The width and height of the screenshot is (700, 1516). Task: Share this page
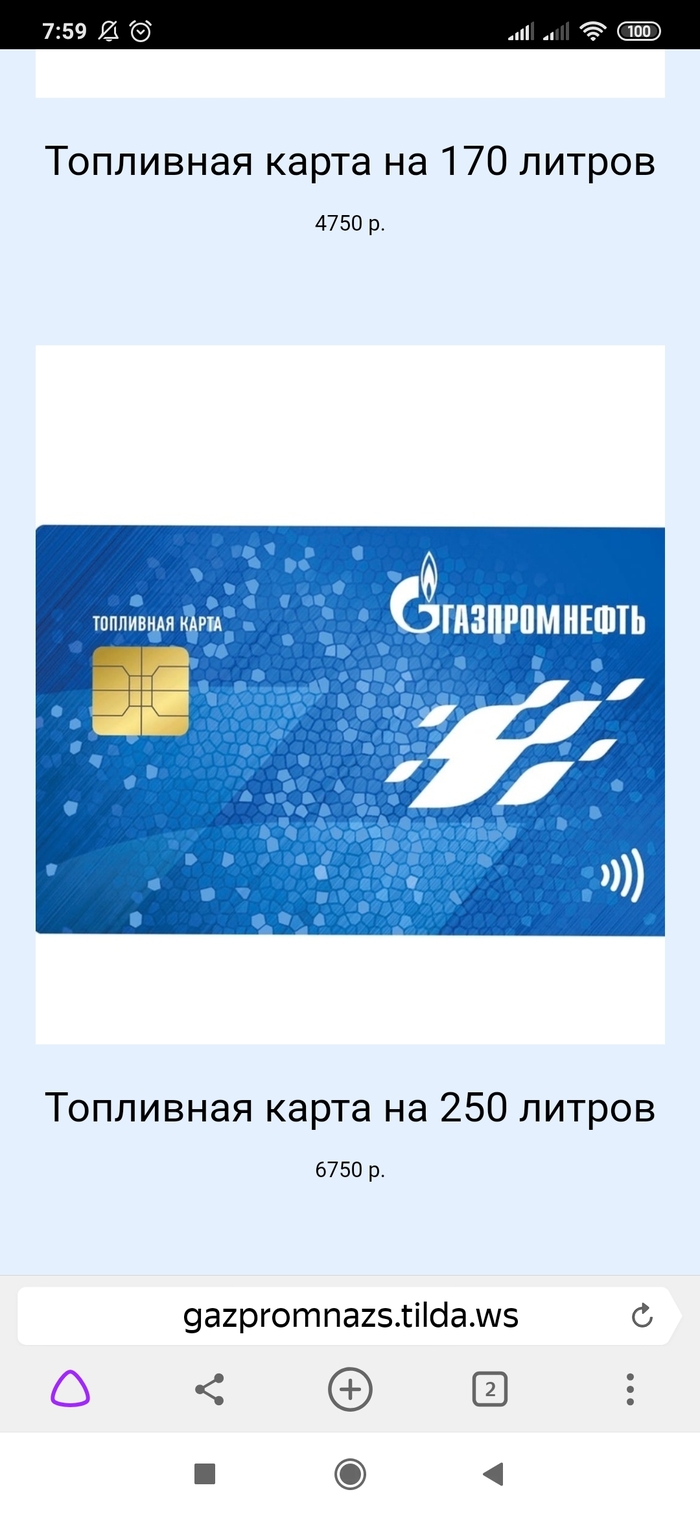click(209, 1389)
